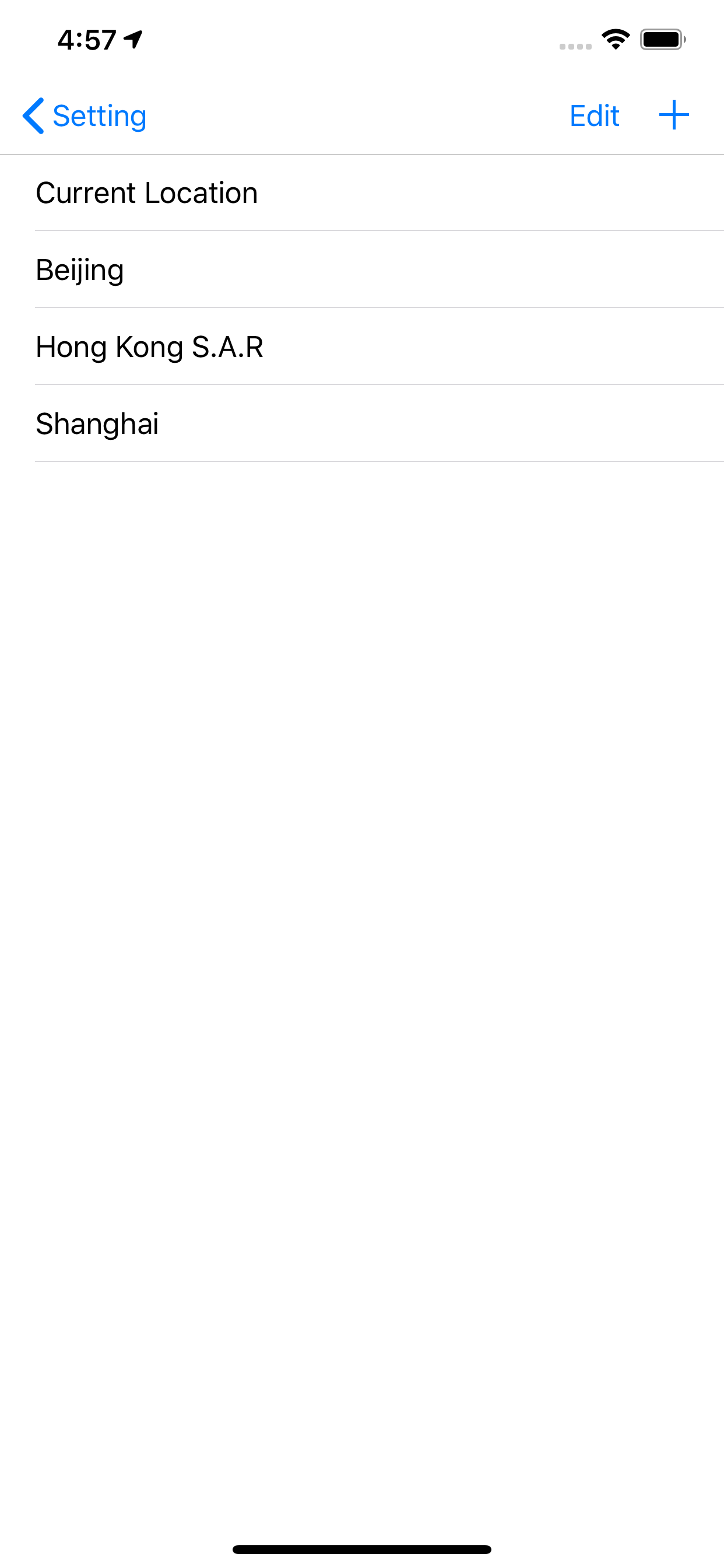Screen dimensions: 724x1568
Task: Tap the back chevron icon
Action: (33, 114)
